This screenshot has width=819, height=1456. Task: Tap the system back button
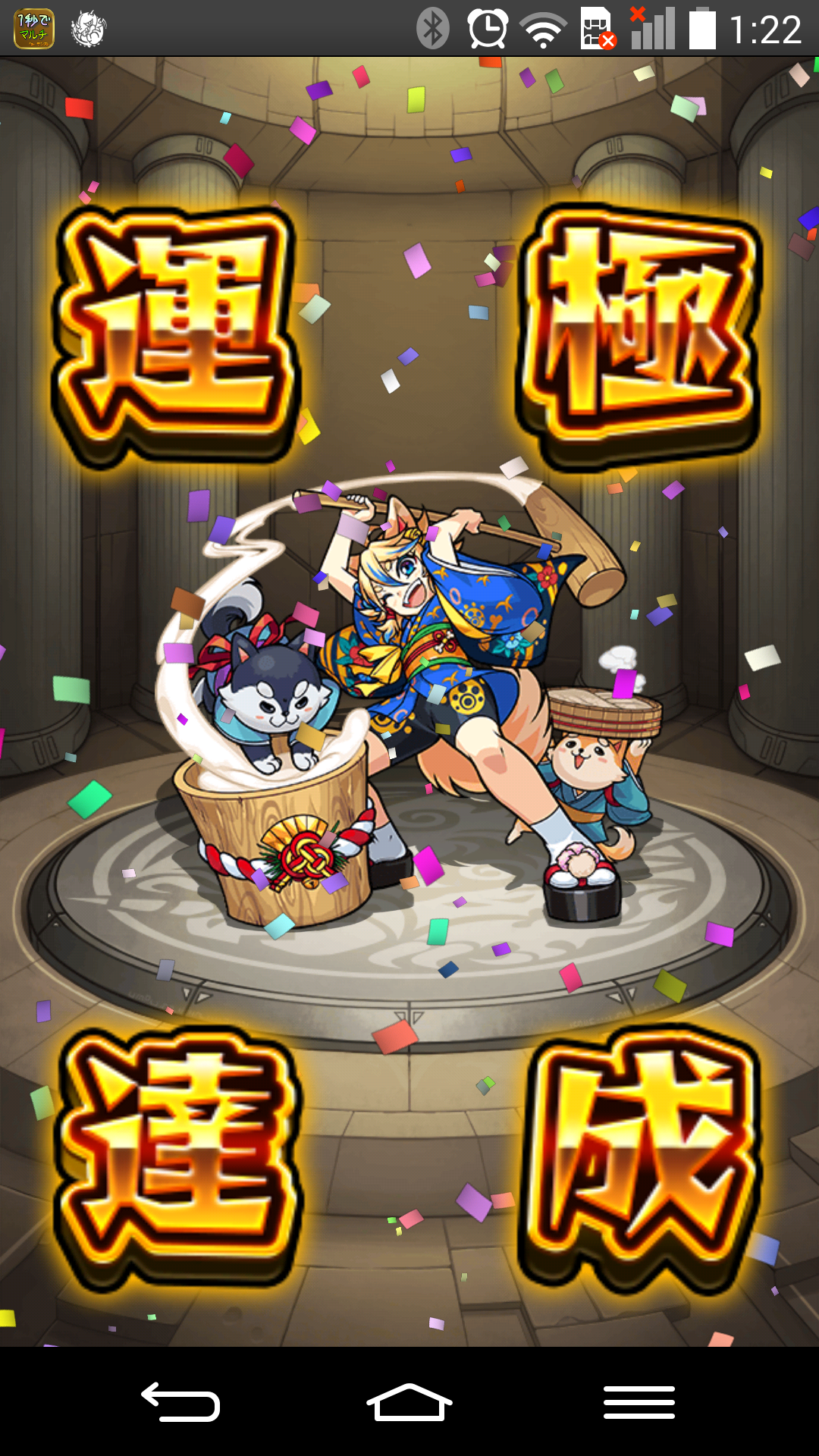tap(180, 1401)
